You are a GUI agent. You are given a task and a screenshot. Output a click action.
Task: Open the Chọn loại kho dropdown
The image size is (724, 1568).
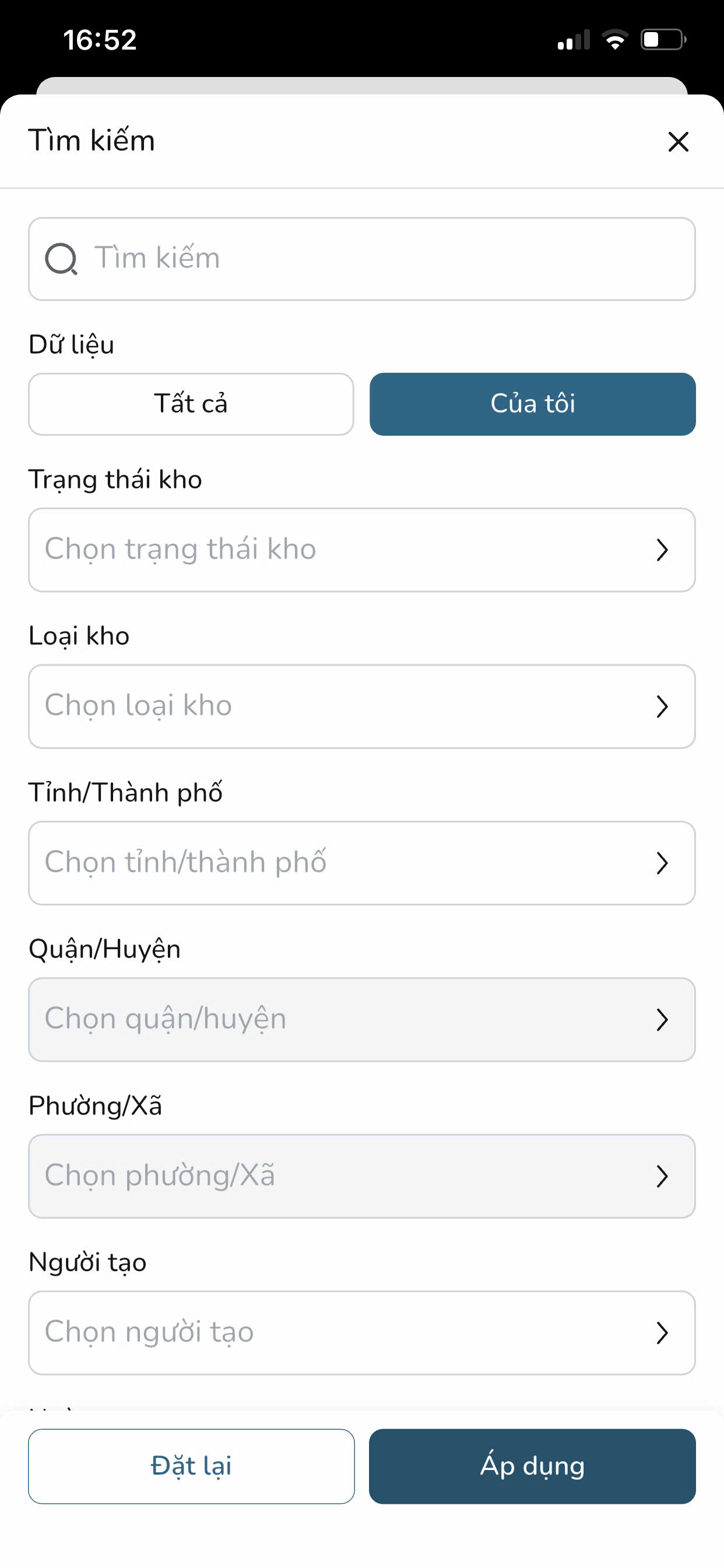pyautogui.click(x=361, y=706)
